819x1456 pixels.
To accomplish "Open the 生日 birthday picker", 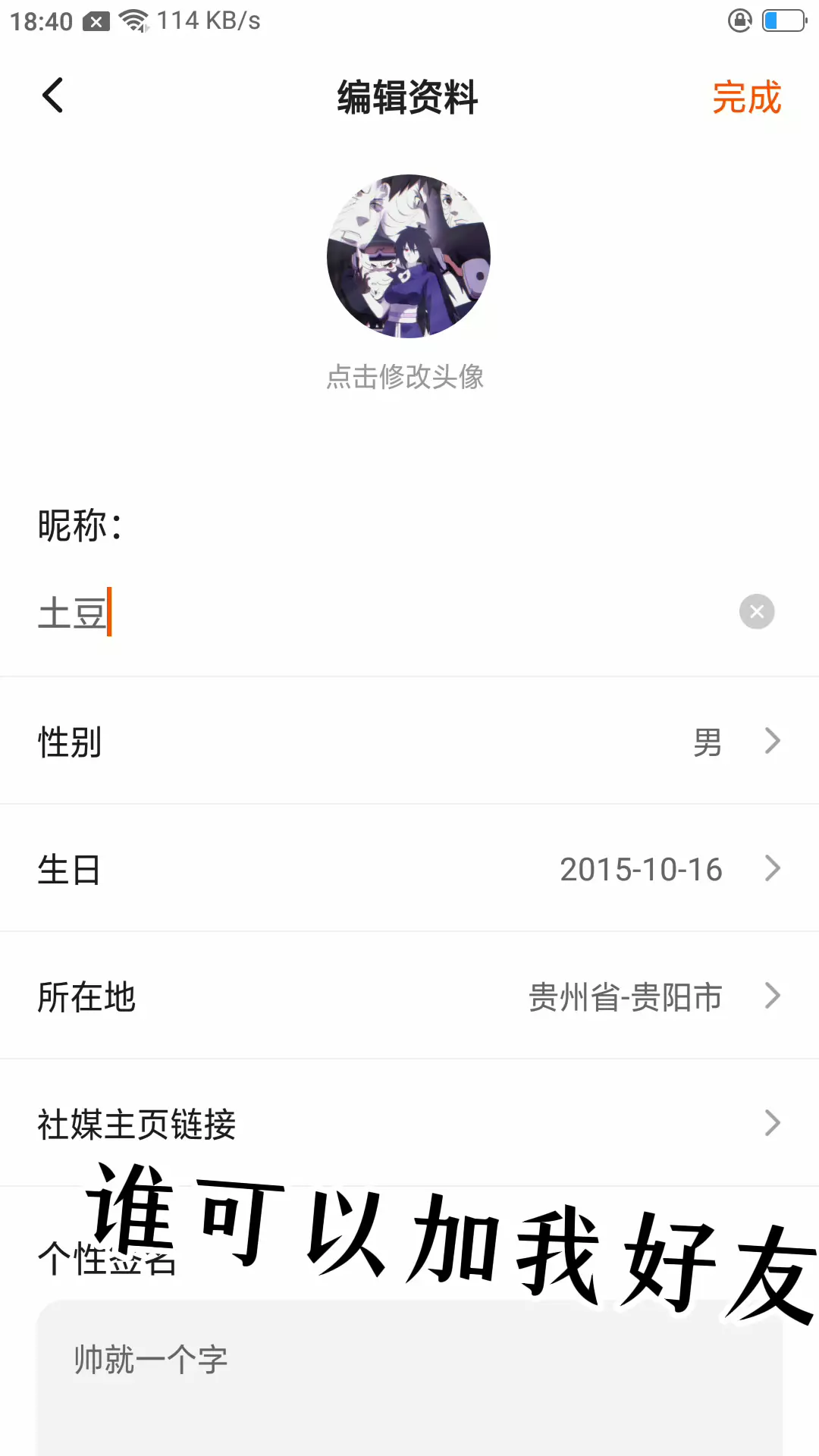I will coord(409,868).
